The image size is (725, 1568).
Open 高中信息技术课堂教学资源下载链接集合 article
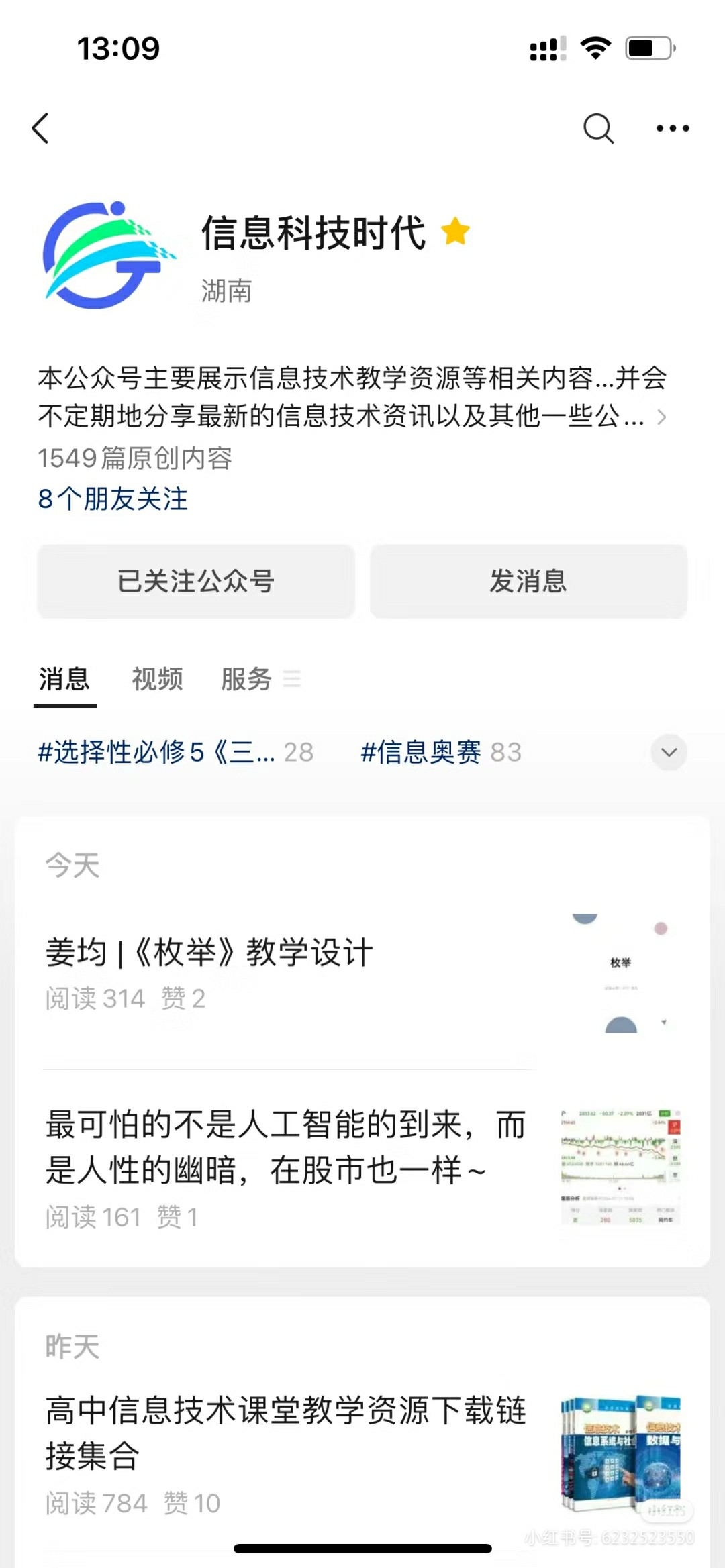click(x=285, y=1433)
